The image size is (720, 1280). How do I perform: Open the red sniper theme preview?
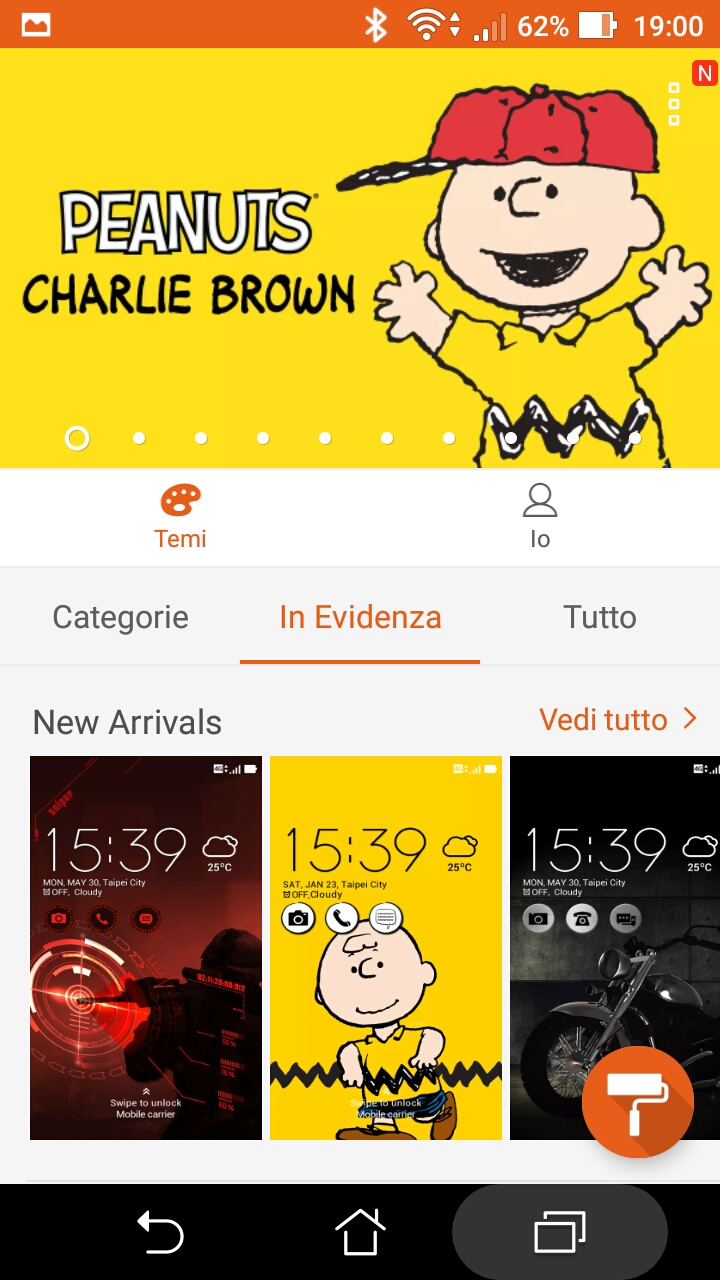(146, 948)
